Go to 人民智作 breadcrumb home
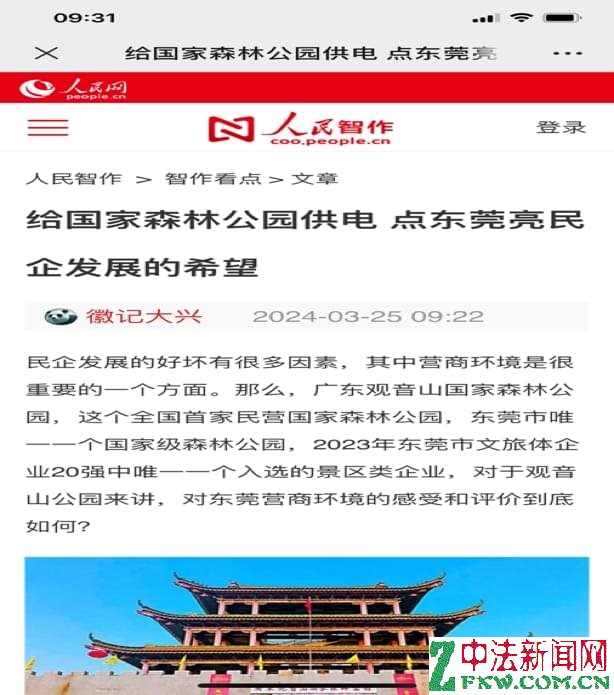This screenshot has height=695, width=614. point(73,179)
